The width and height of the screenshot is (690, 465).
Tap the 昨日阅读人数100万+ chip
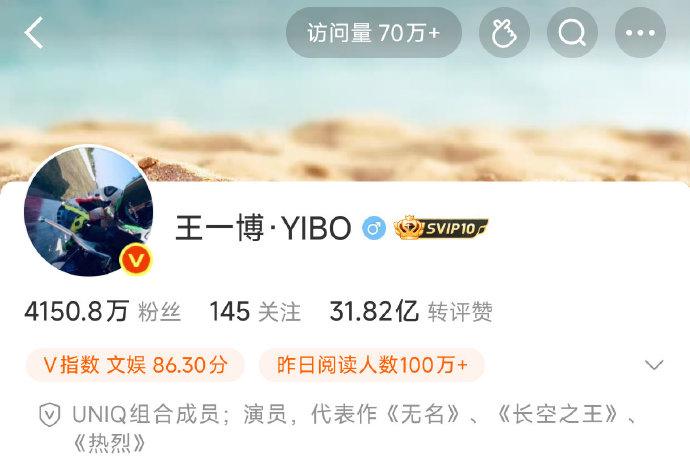pos(371,365)
